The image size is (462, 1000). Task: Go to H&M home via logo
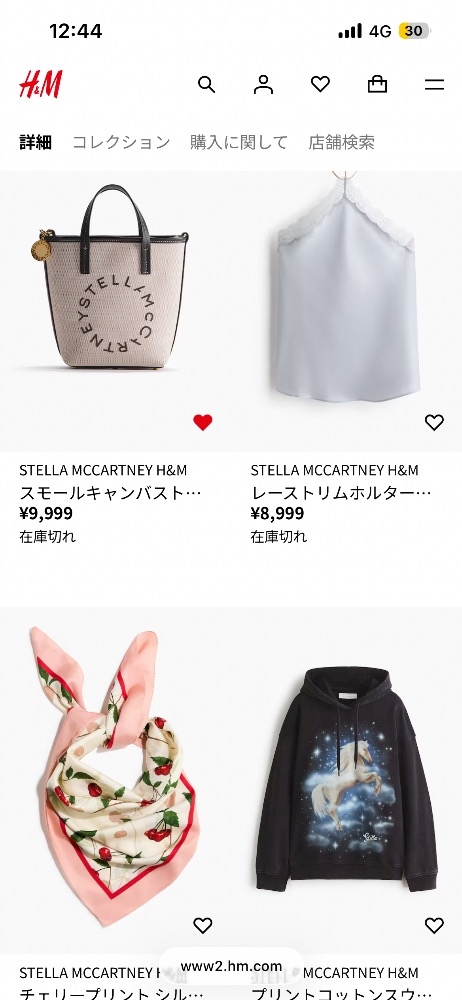point(41,84)
